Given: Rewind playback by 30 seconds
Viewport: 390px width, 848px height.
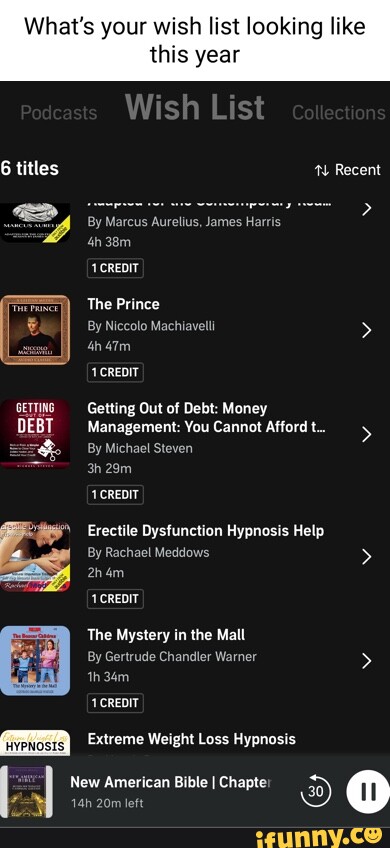Looking at the screenshot, I should pyautogui.click(x=315, y=791).
